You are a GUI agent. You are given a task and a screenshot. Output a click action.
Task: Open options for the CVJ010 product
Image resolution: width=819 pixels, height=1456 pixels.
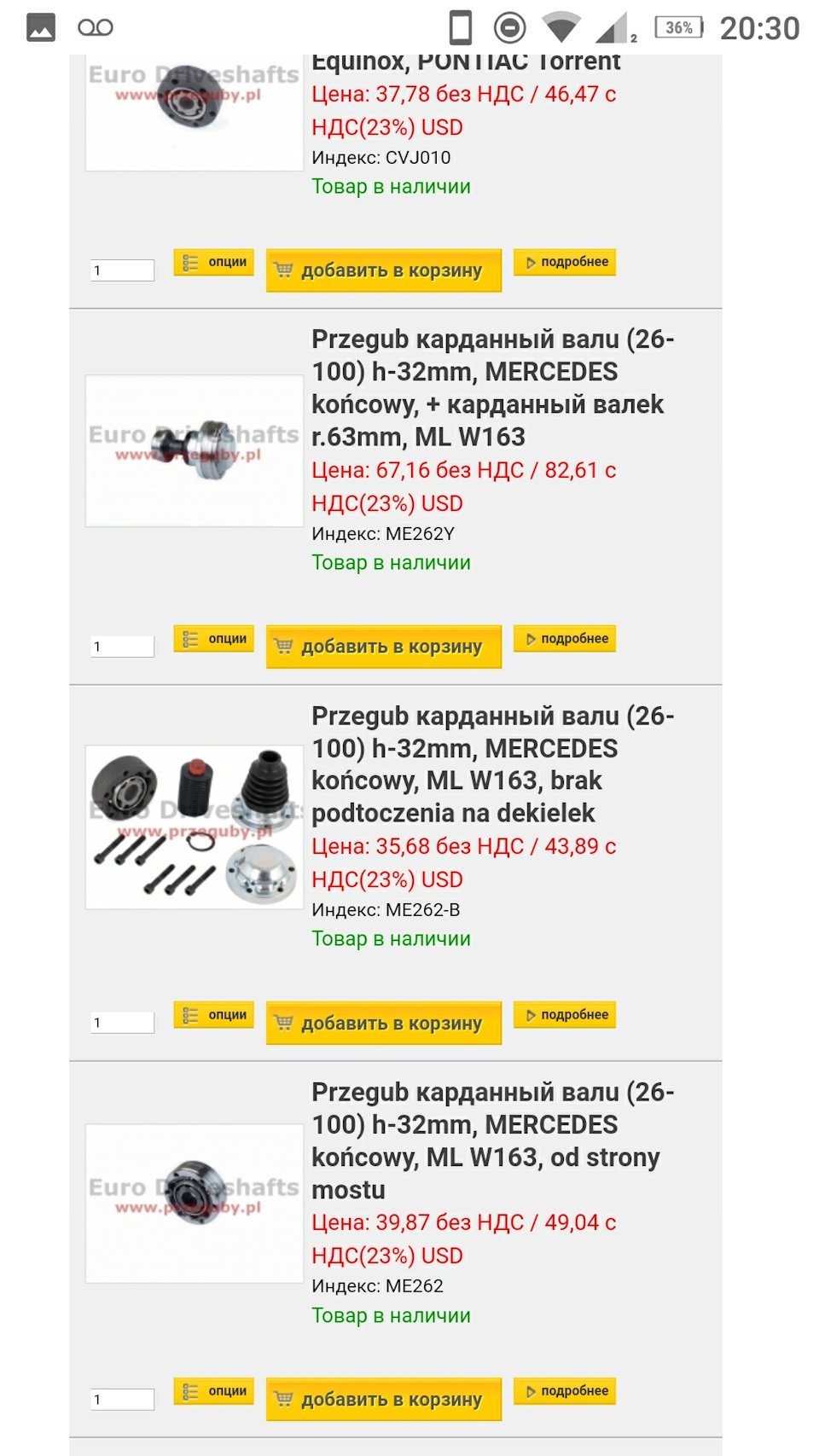213,262
